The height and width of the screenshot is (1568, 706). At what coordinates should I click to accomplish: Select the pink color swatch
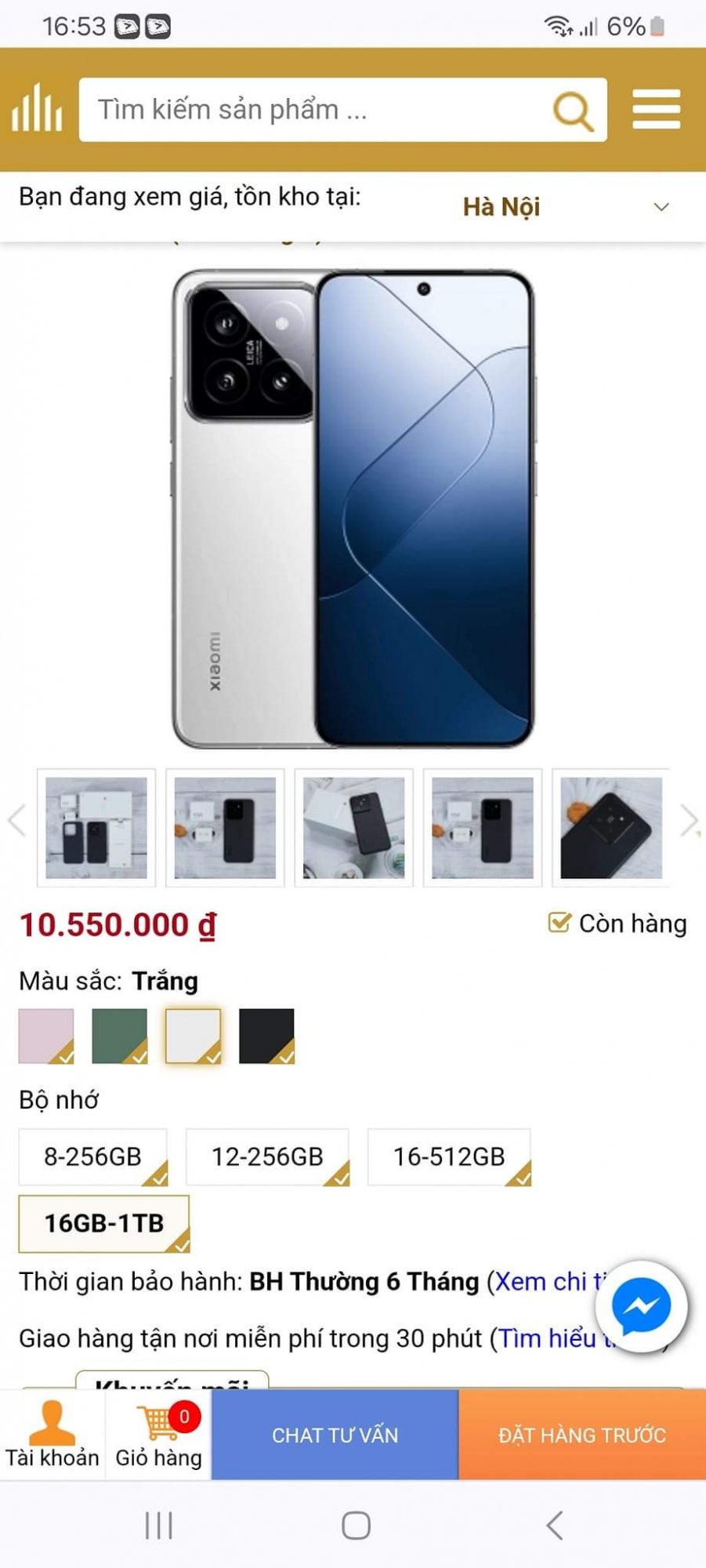[46, 1036]
